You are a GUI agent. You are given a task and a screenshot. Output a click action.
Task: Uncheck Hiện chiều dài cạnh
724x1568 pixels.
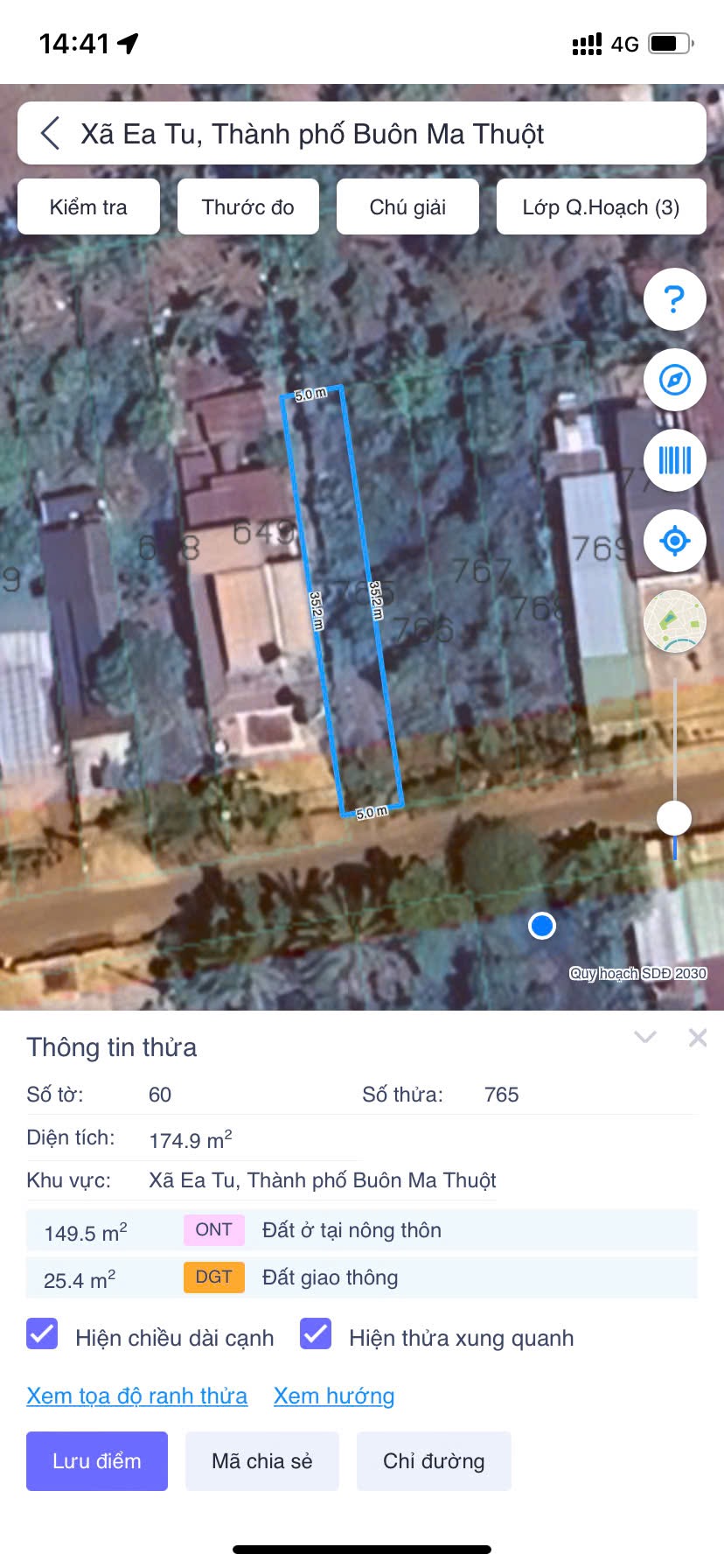42,1334
